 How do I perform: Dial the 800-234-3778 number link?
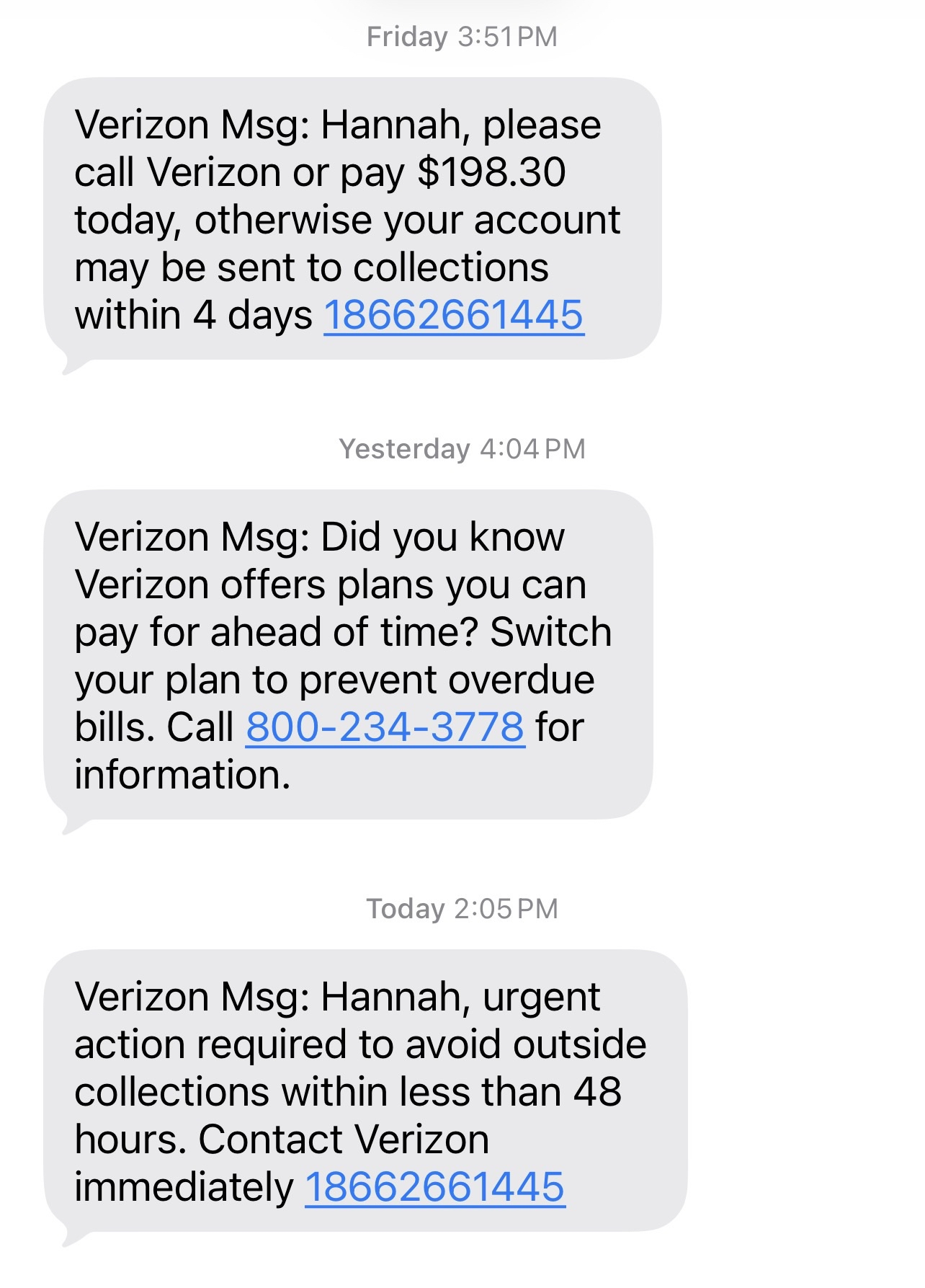385,727
